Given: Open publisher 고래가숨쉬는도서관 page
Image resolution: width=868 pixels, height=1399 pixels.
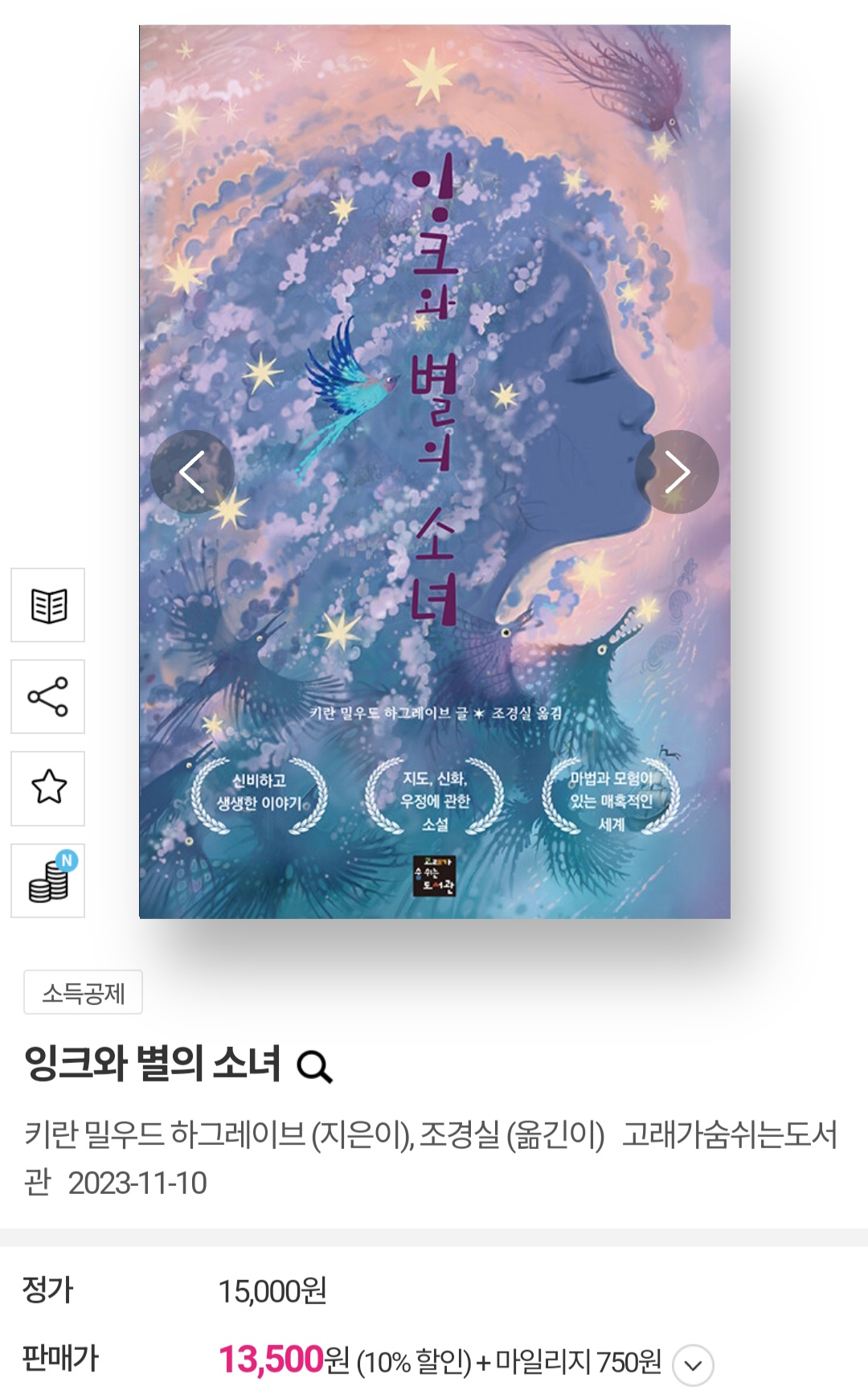Looking at the screenshot, I should (729, 1134).
